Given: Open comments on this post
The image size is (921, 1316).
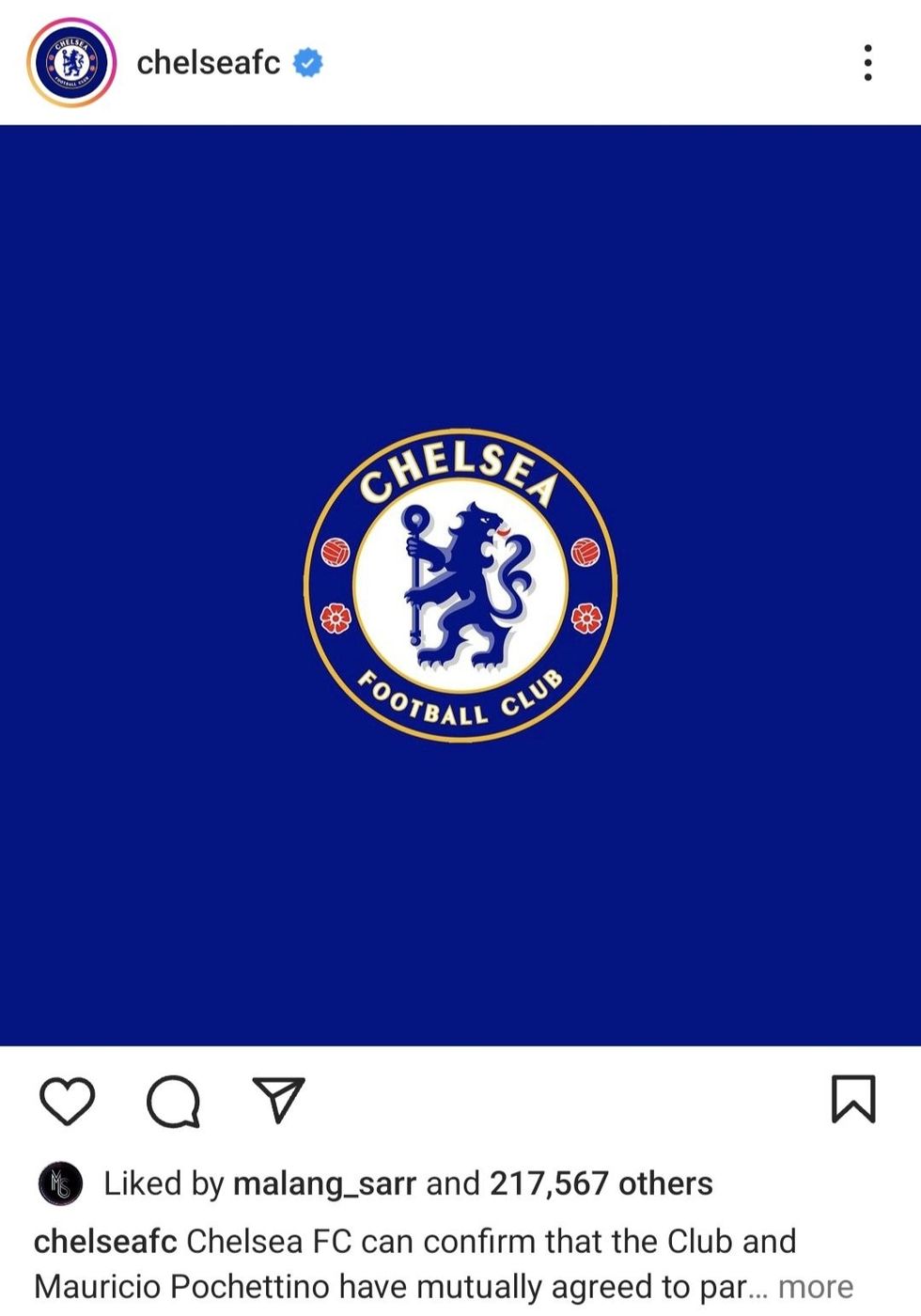Looking at the screenshot, I should pyautogui.click(x=174, y=1101).
